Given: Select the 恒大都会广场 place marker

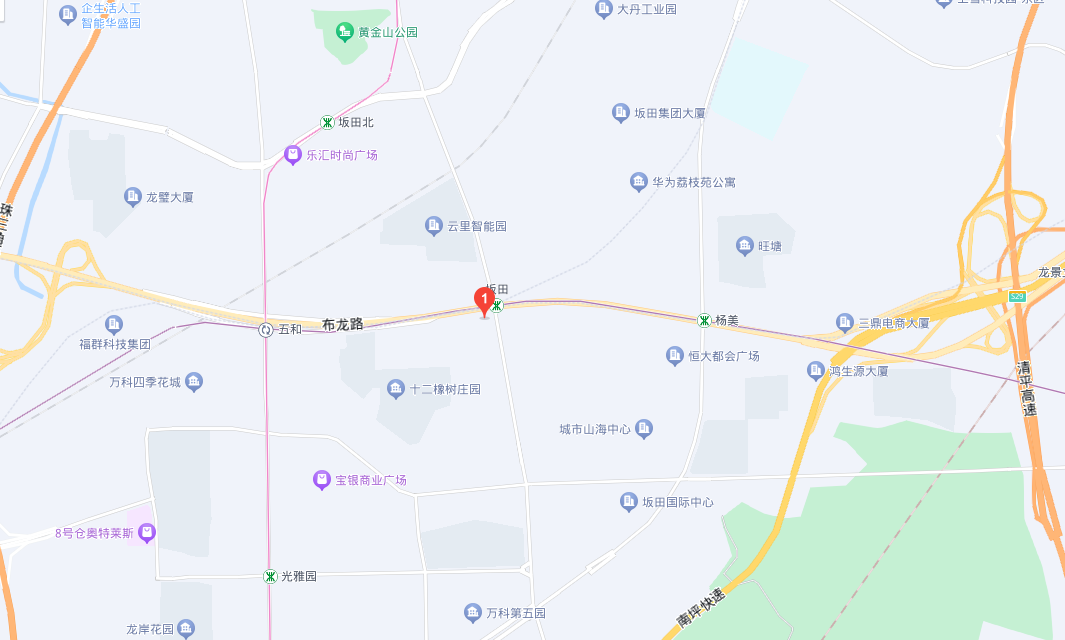Looking at the screenshot, I should click(676, 356).
